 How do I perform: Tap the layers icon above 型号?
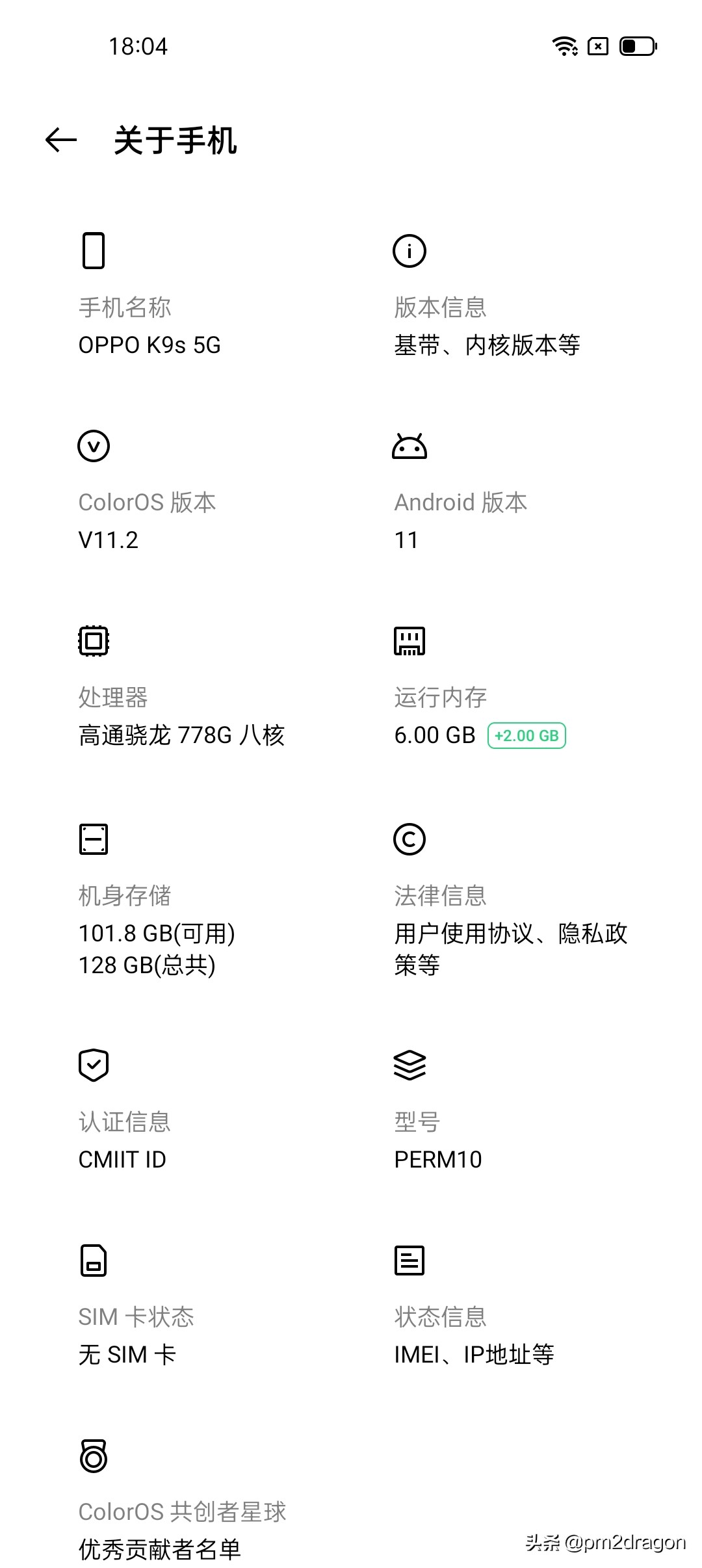[x=409, y=1064]
